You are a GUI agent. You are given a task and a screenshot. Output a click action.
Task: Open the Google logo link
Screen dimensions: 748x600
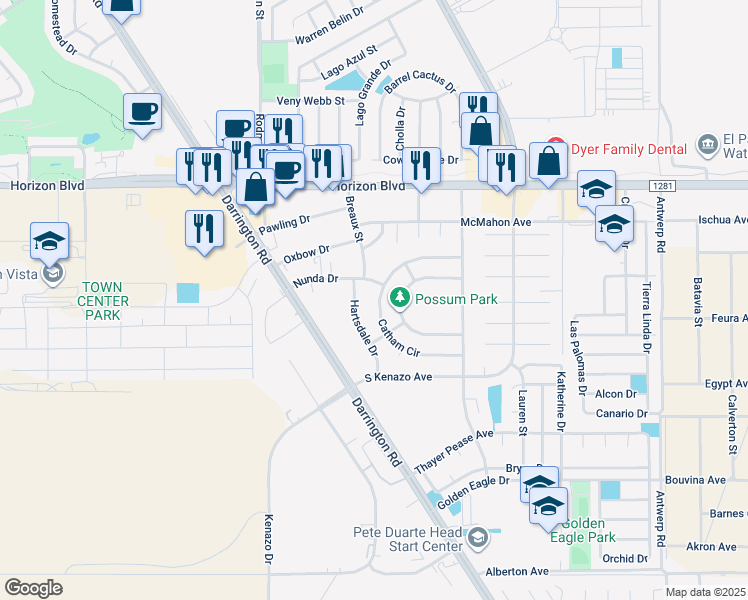(33, 587)
